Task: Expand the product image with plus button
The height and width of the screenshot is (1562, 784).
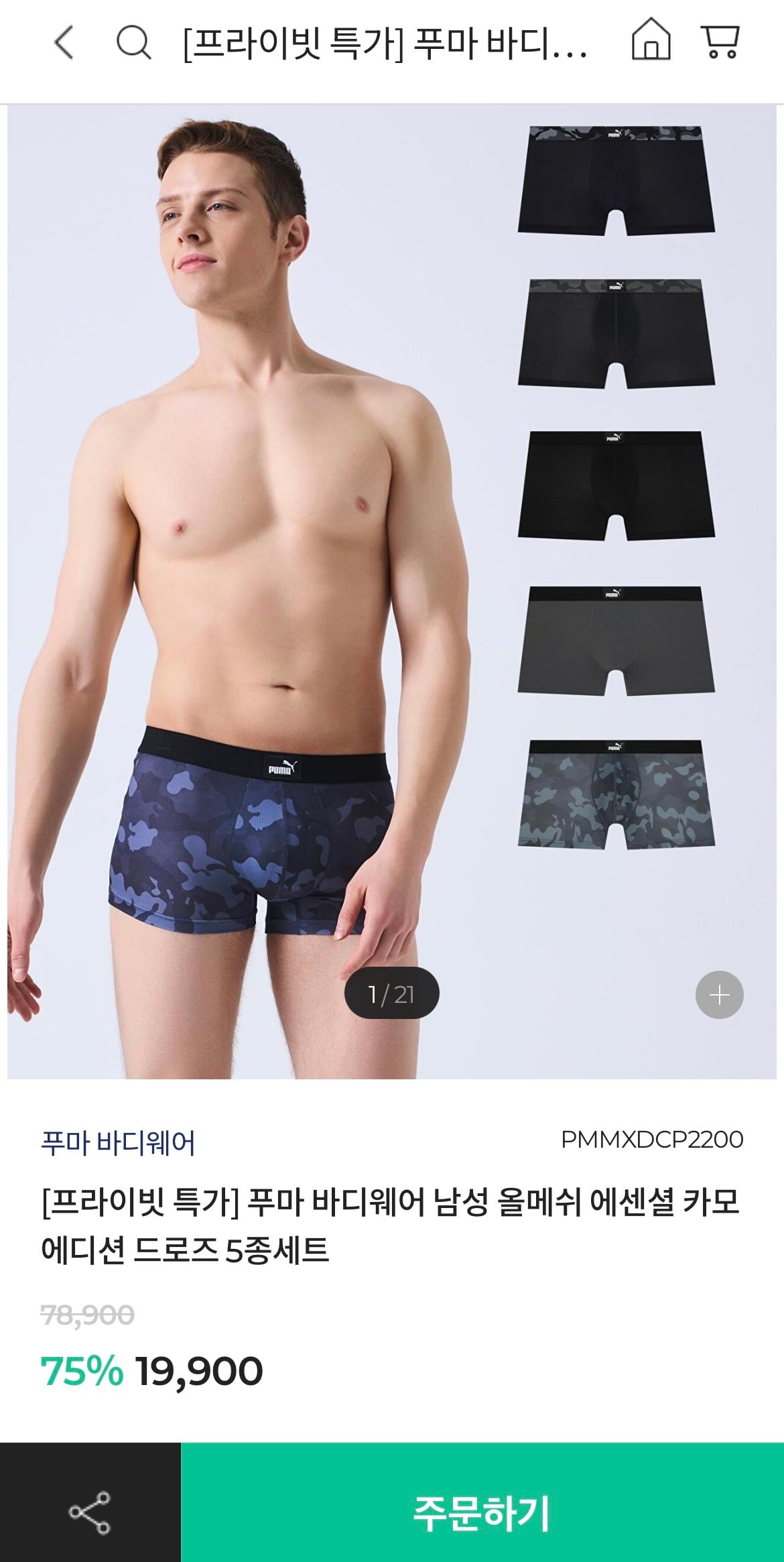Action: tap(719, 995)
